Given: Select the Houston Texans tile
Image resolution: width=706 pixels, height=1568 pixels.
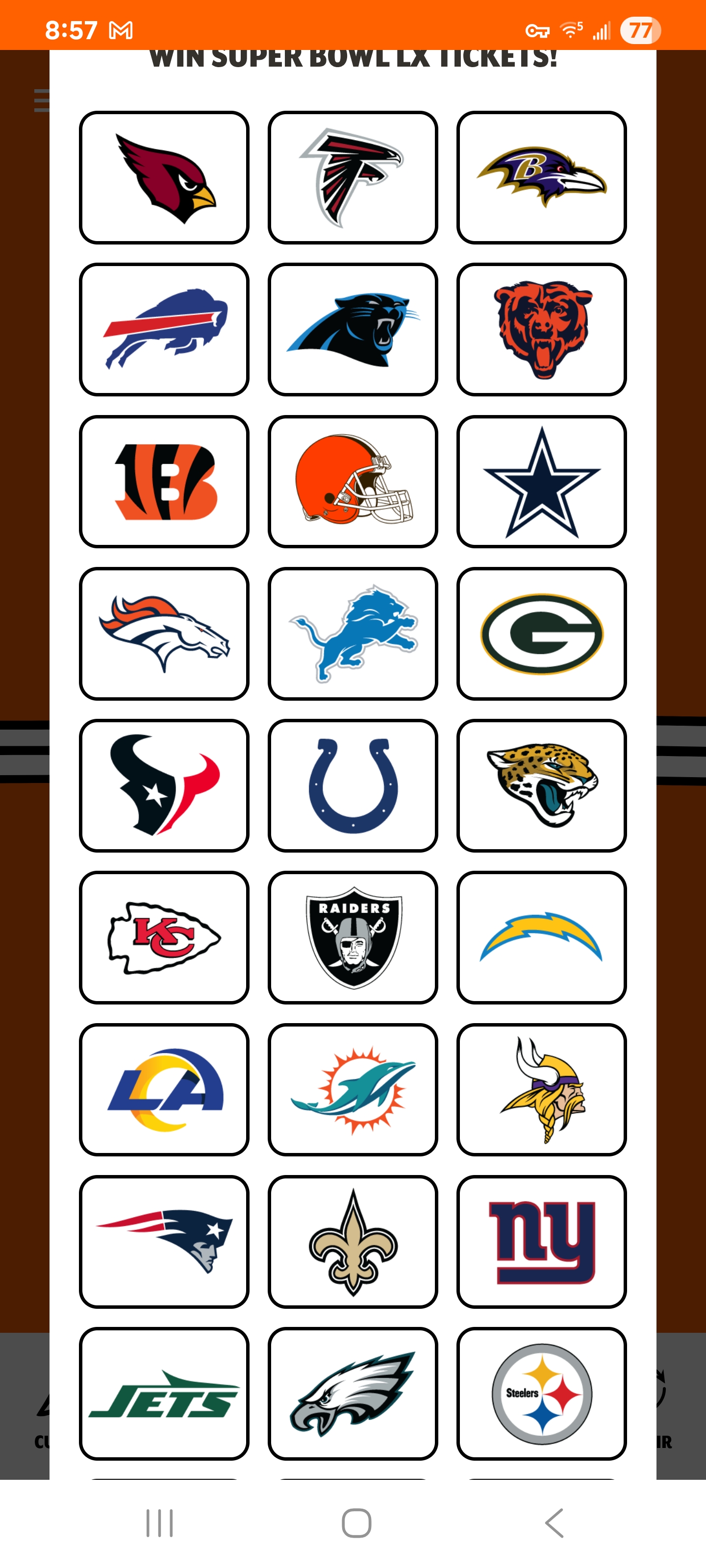Looking at the screenshot, I should point(164,785).
